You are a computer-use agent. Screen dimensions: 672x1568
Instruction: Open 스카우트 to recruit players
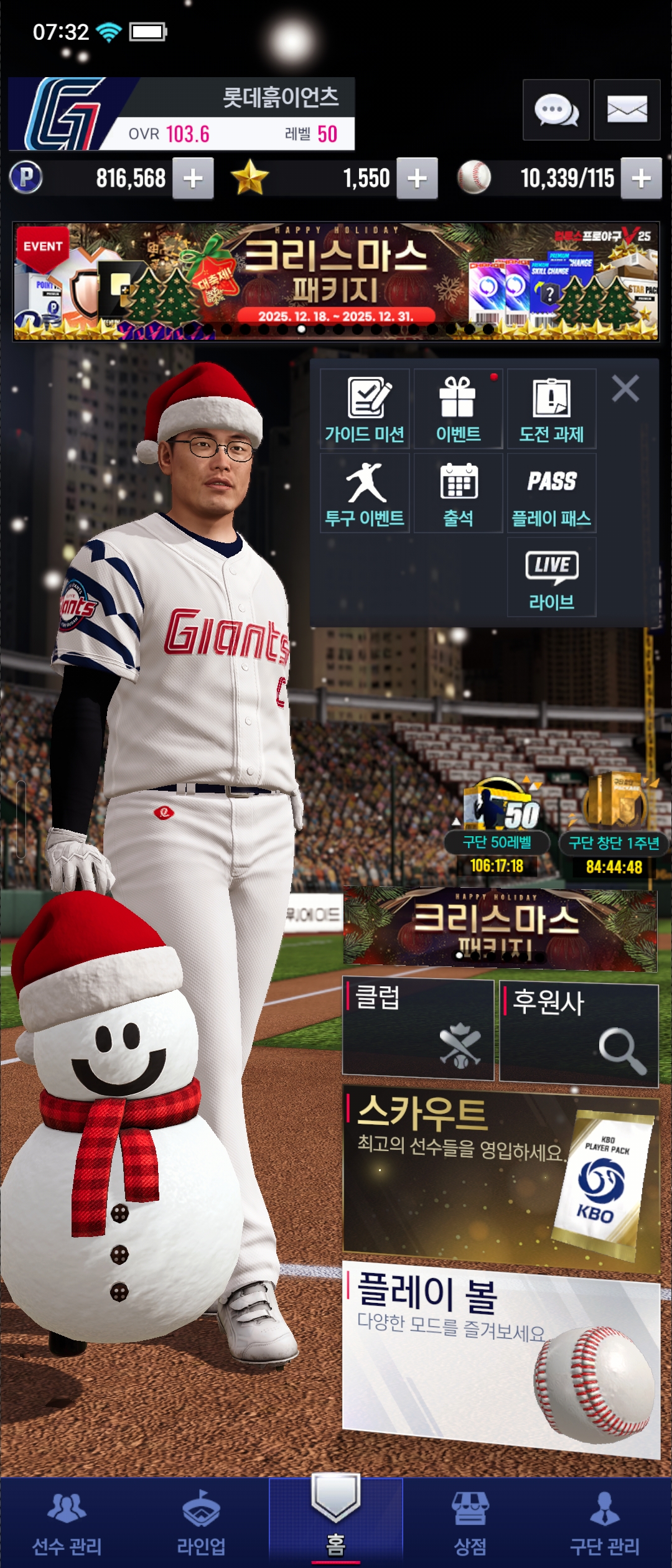[x=501, y=1176]
